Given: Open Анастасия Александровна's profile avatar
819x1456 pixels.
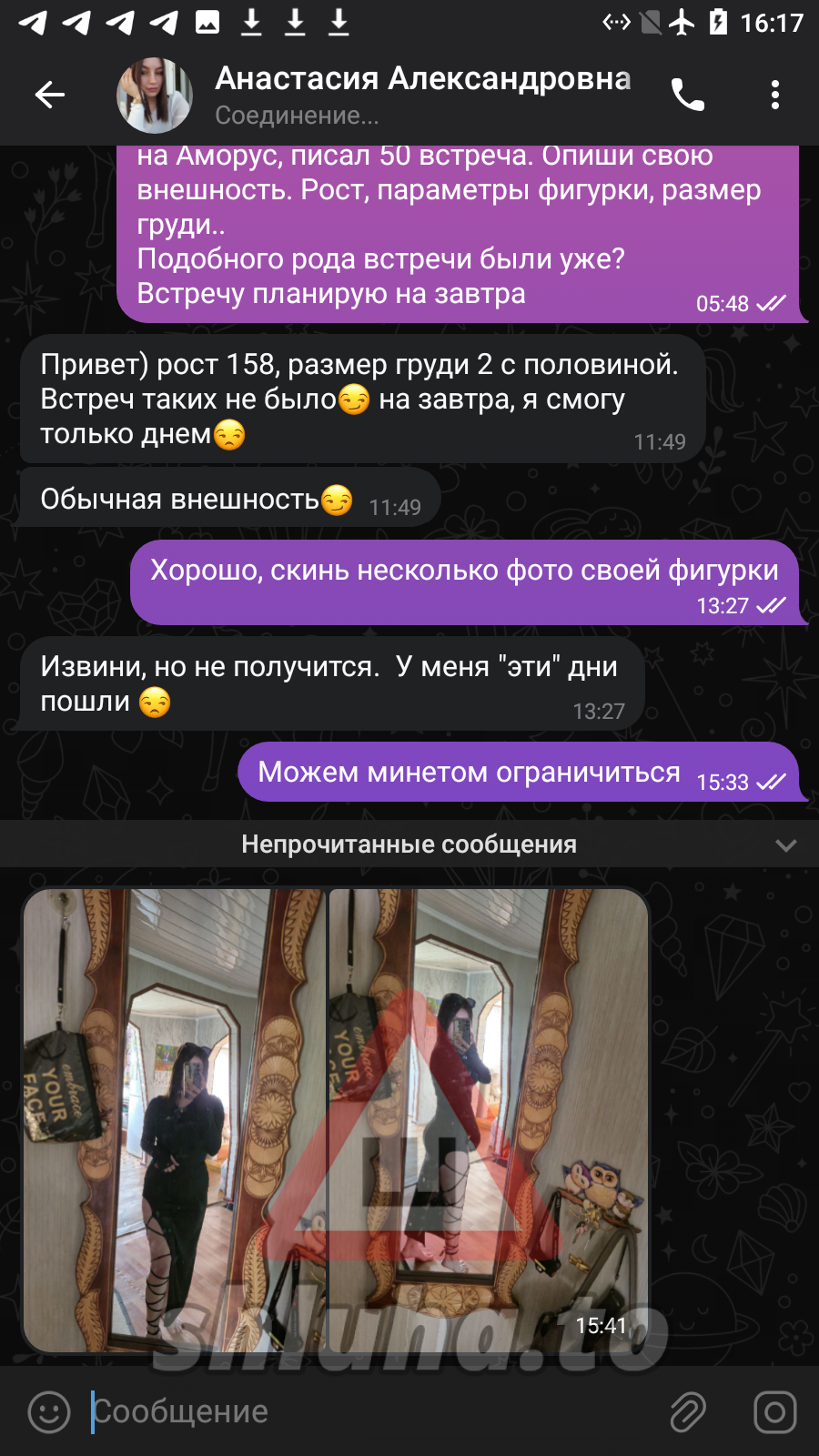Looking at the screenshot, I should tap(155, 95).
